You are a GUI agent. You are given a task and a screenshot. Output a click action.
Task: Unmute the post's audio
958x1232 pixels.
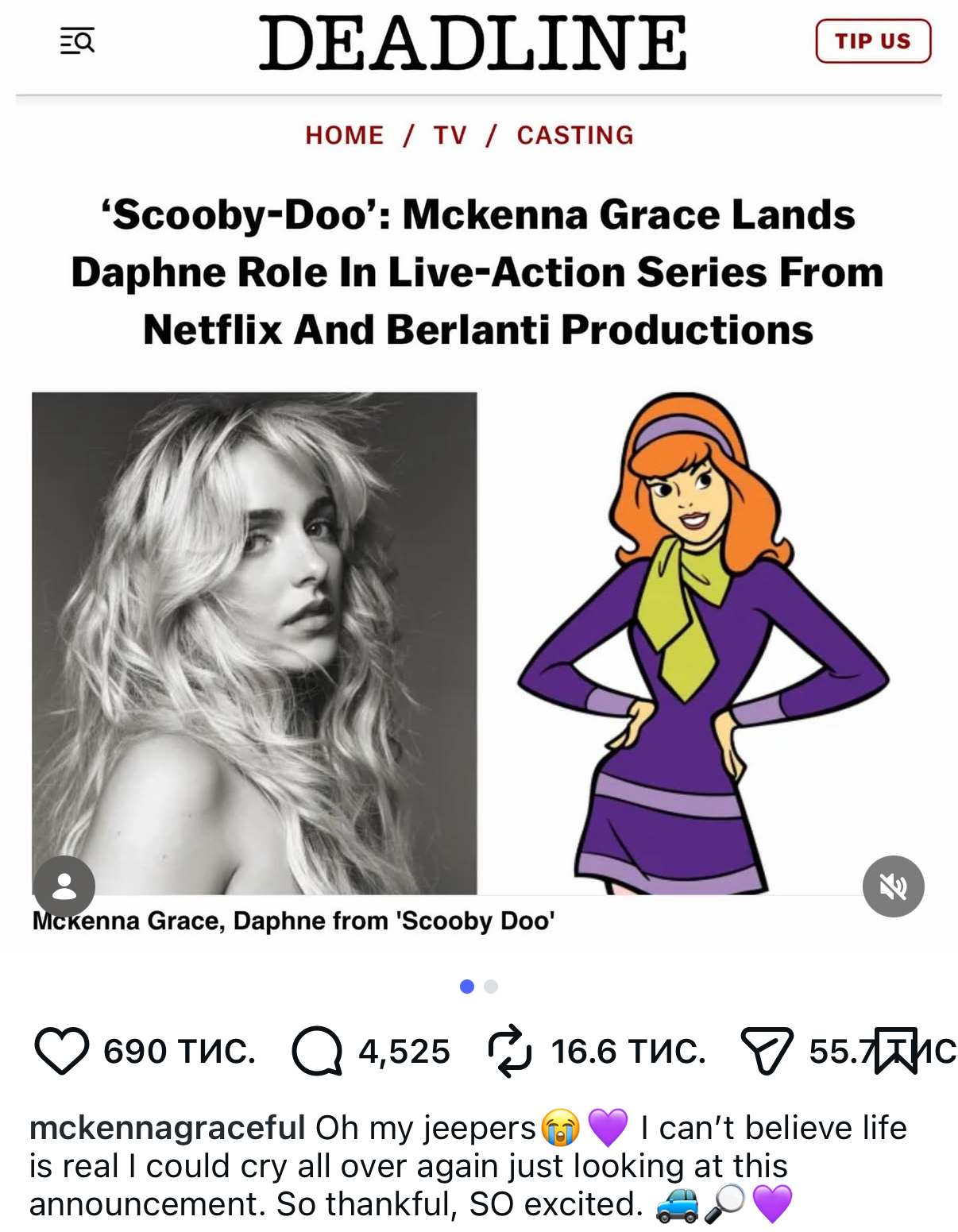[x=893, y=886]
